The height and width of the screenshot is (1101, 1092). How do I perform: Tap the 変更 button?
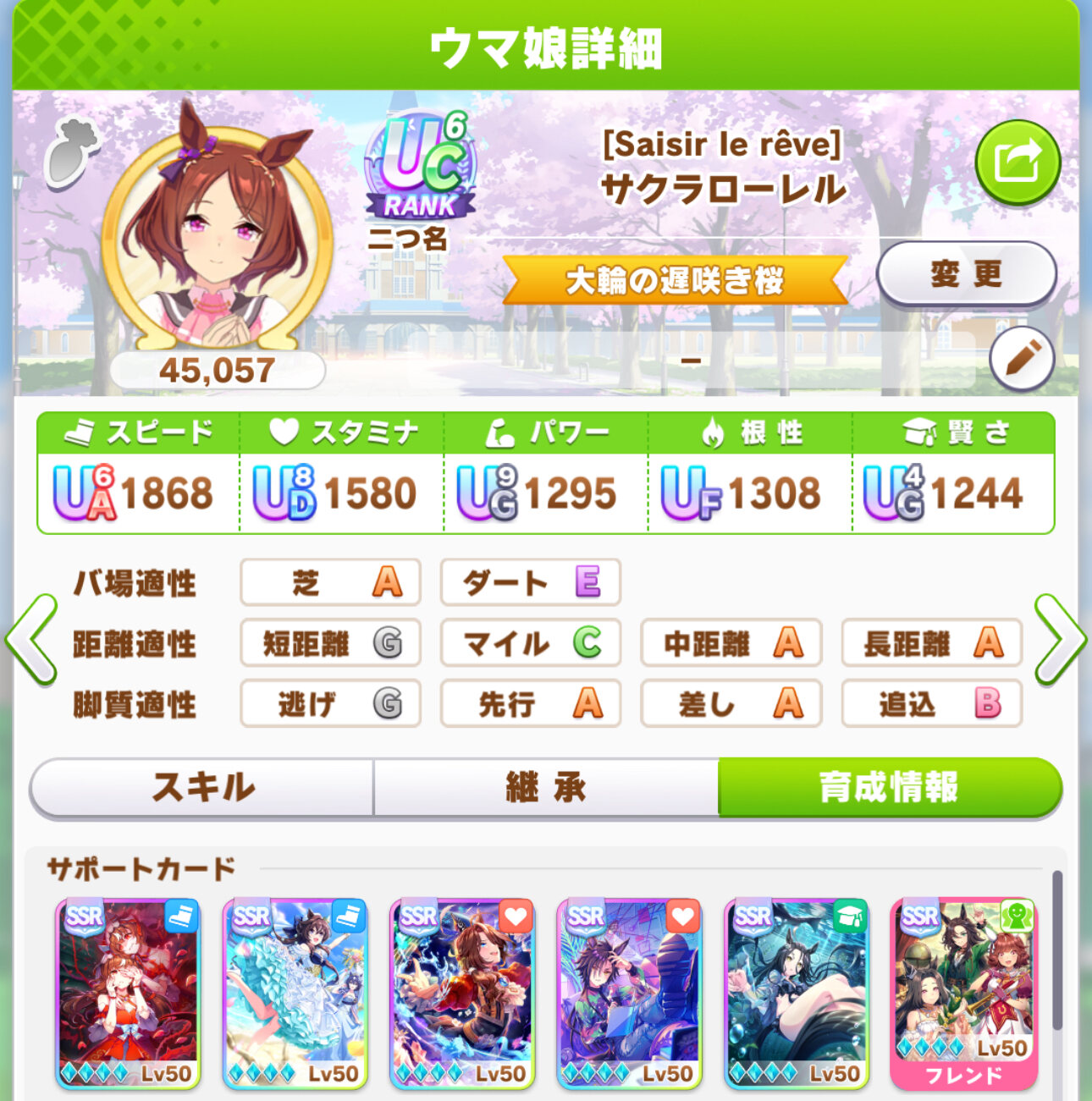click(966, 274)
